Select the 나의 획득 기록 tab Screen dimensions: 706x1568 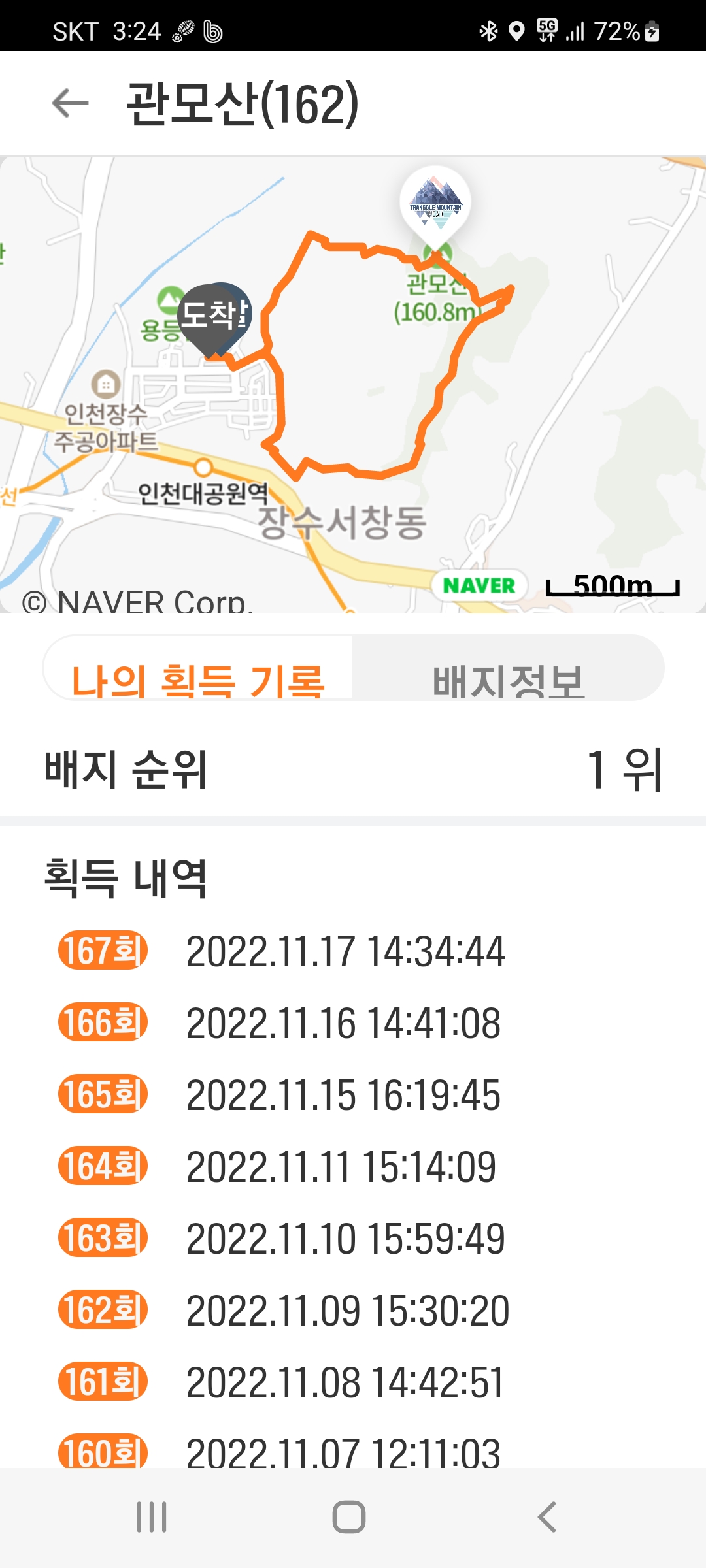tap(197, 668)
